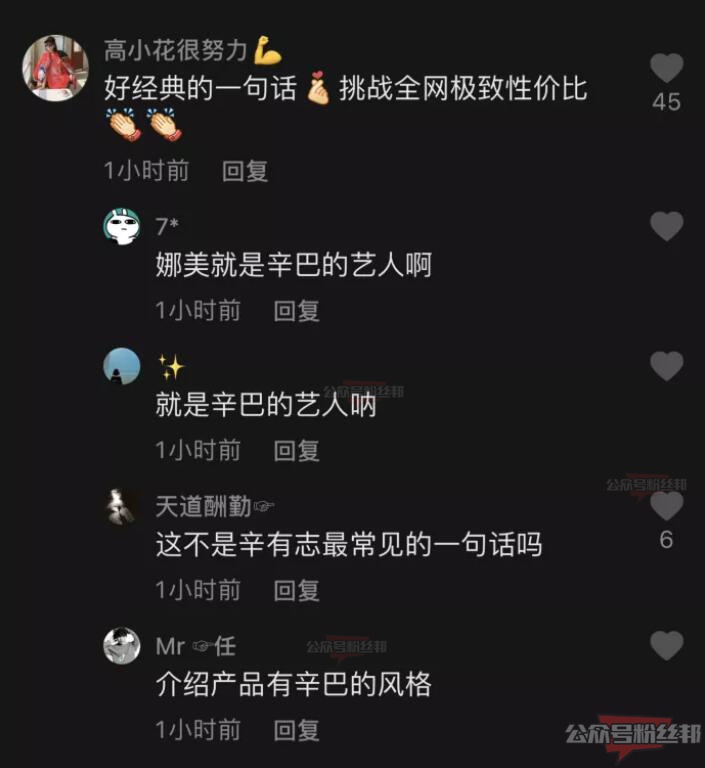This screenshot has height=768, width=705.
Task: Reply to 高小花很努力's comment
Action: click(245, 171)
